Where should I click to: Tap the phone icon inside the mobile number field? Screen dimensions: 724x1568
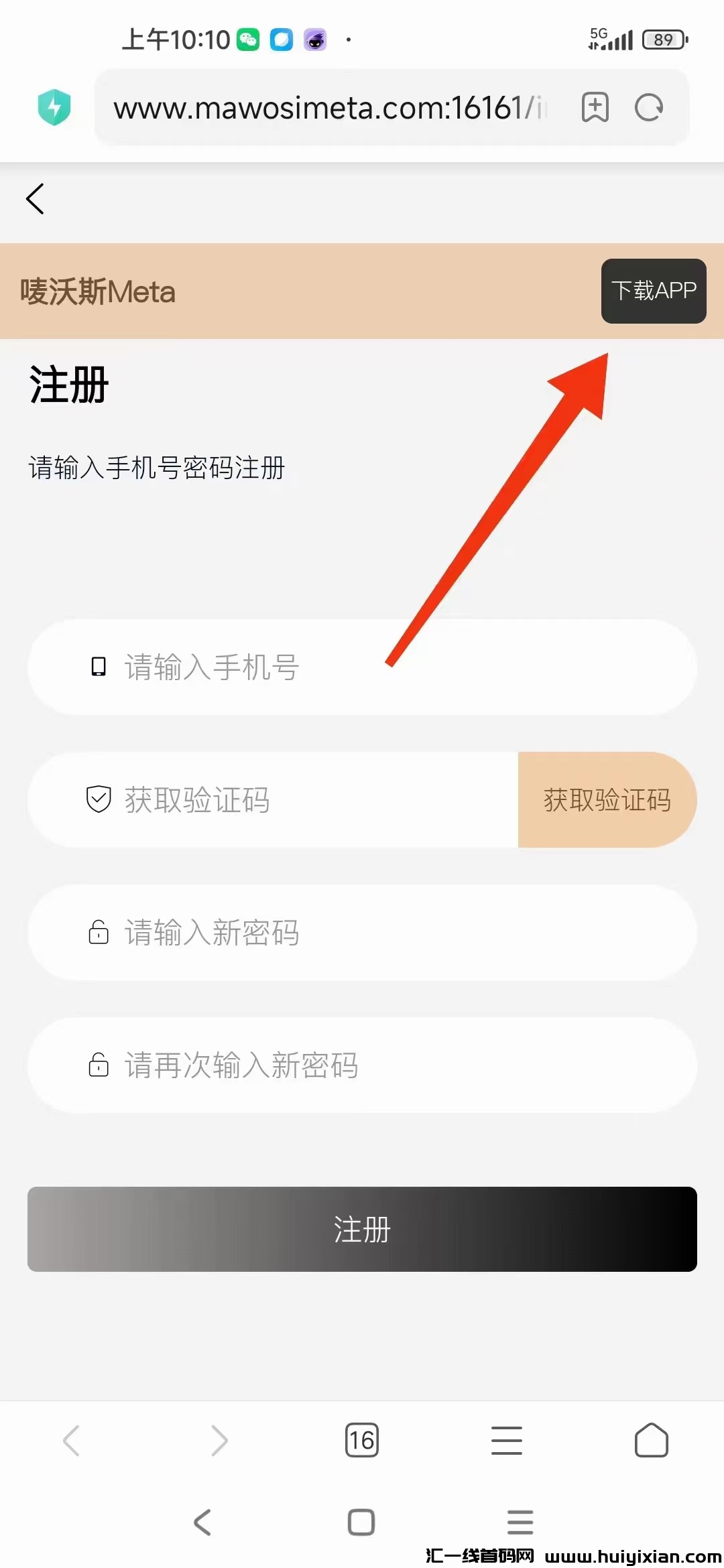pos(99,667)
